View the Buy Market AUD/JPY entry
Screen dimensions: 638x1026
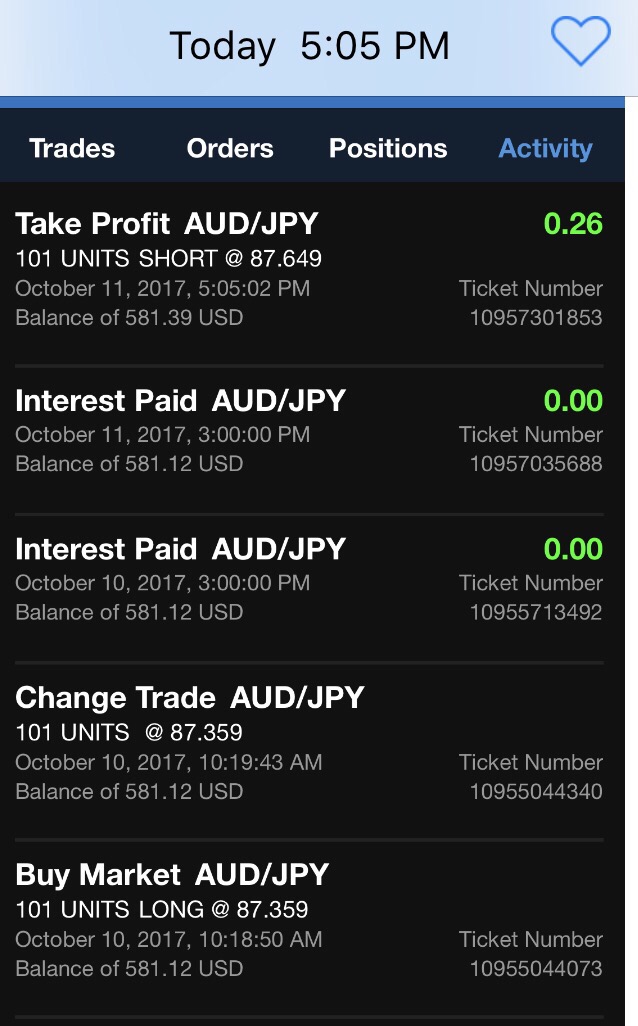309,920
